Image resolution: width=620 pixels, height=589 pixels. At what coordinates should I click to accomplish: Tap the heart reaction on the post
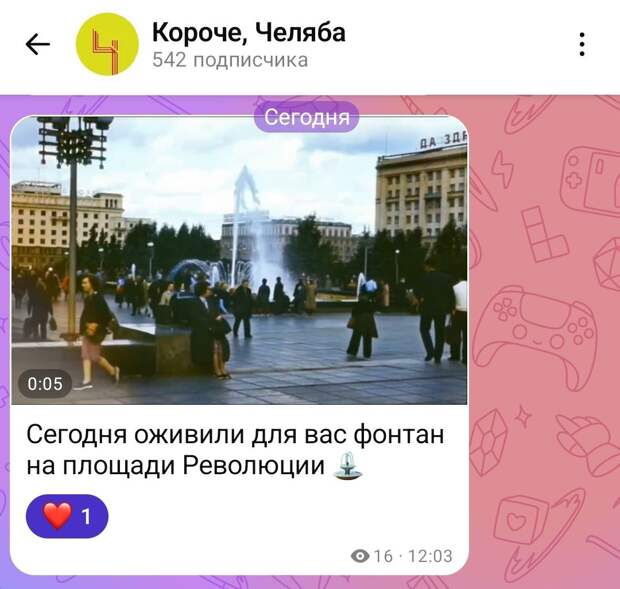[67, 517]
